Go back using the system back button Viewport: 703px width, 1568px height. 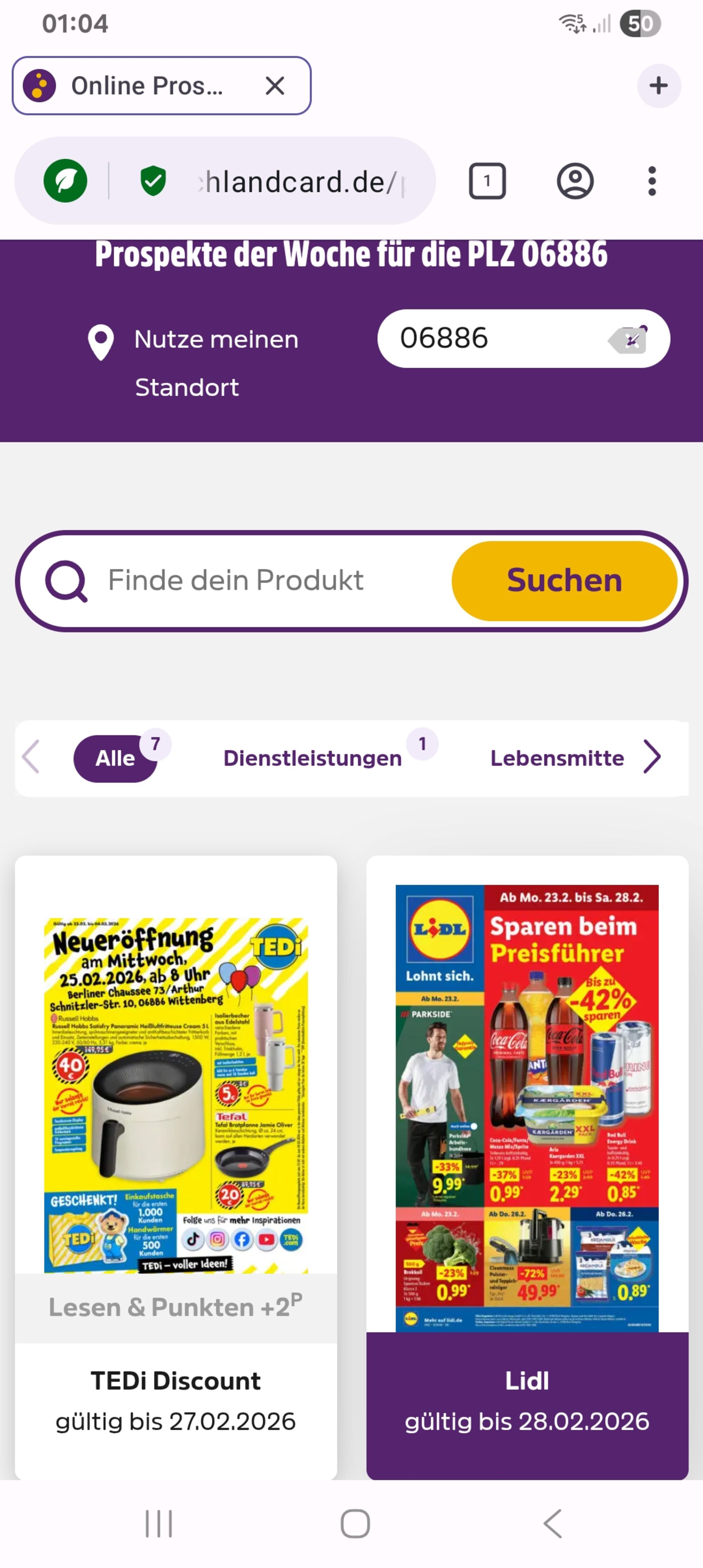553,1524
